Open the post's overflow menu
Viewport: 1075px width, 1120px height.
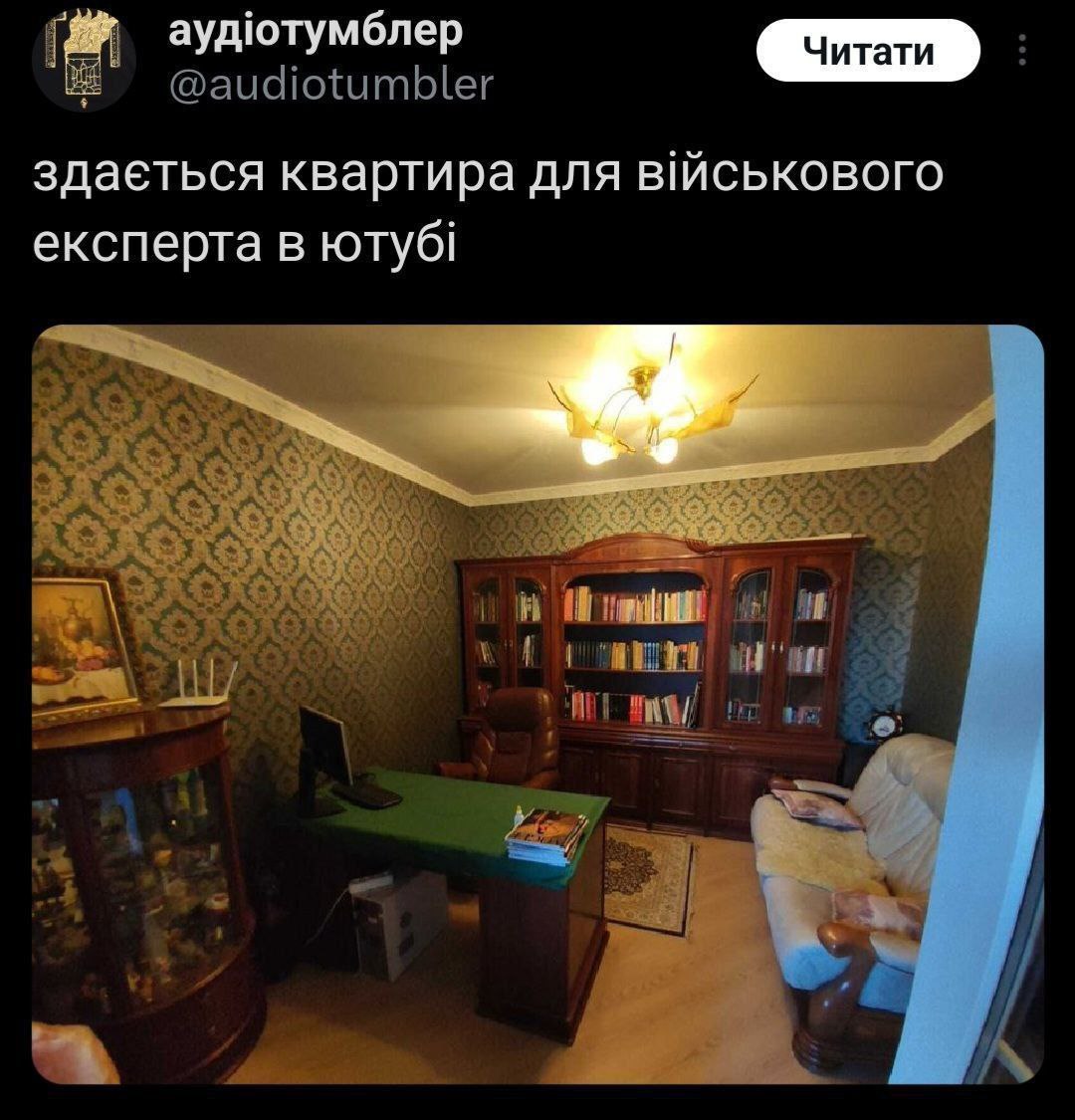coord(1021,51)
